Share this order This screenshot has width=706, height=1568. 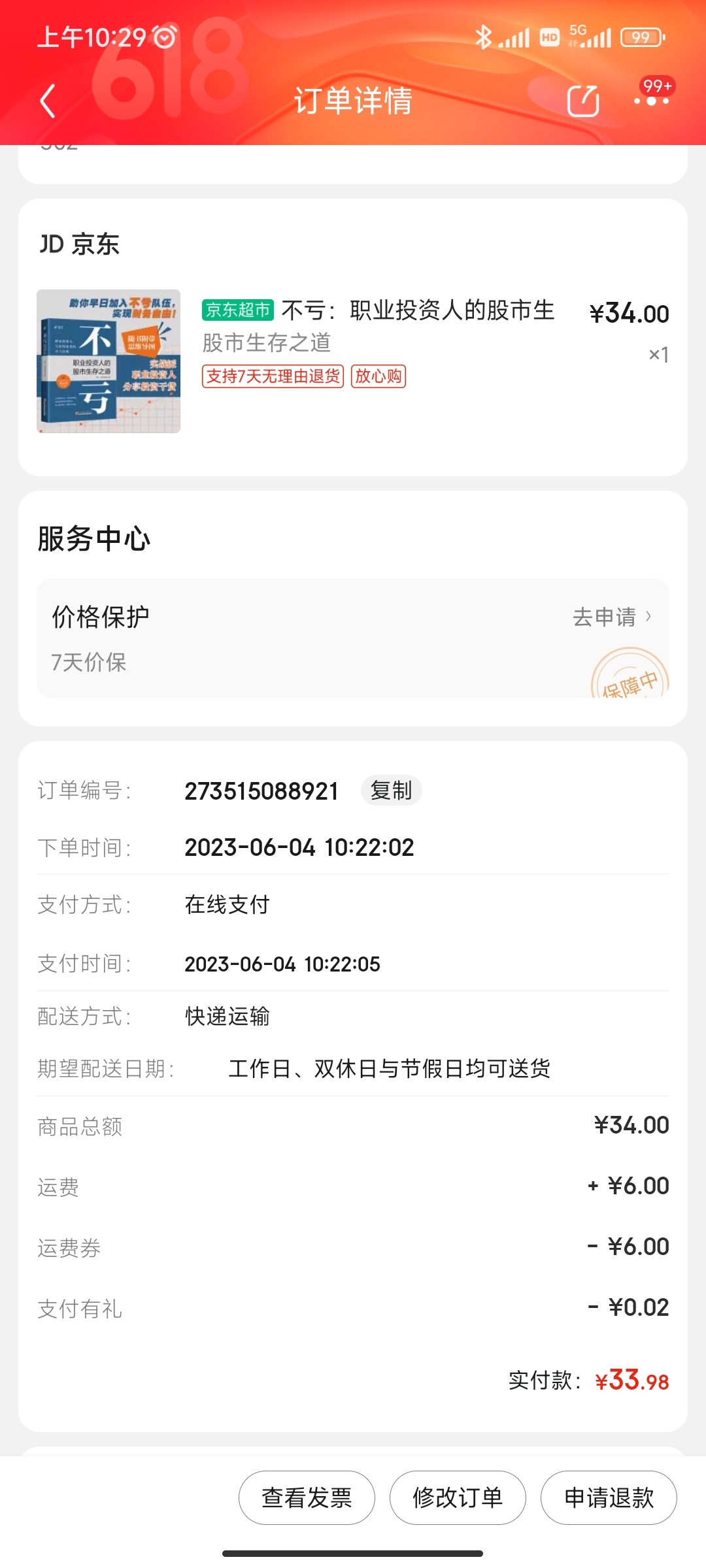click(x=582, y=101)
